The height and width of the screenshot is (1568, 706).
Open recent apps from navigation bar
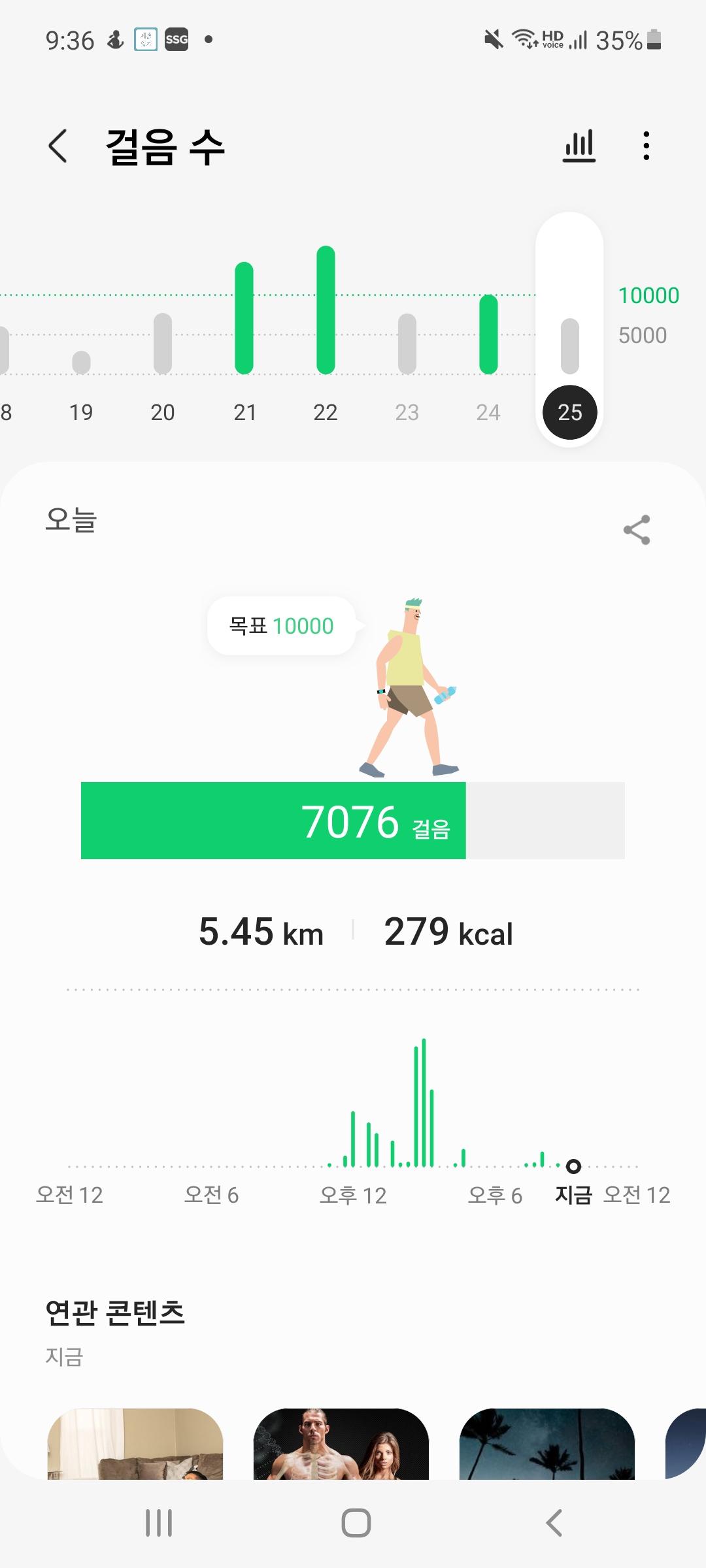tap(159, 1523)
